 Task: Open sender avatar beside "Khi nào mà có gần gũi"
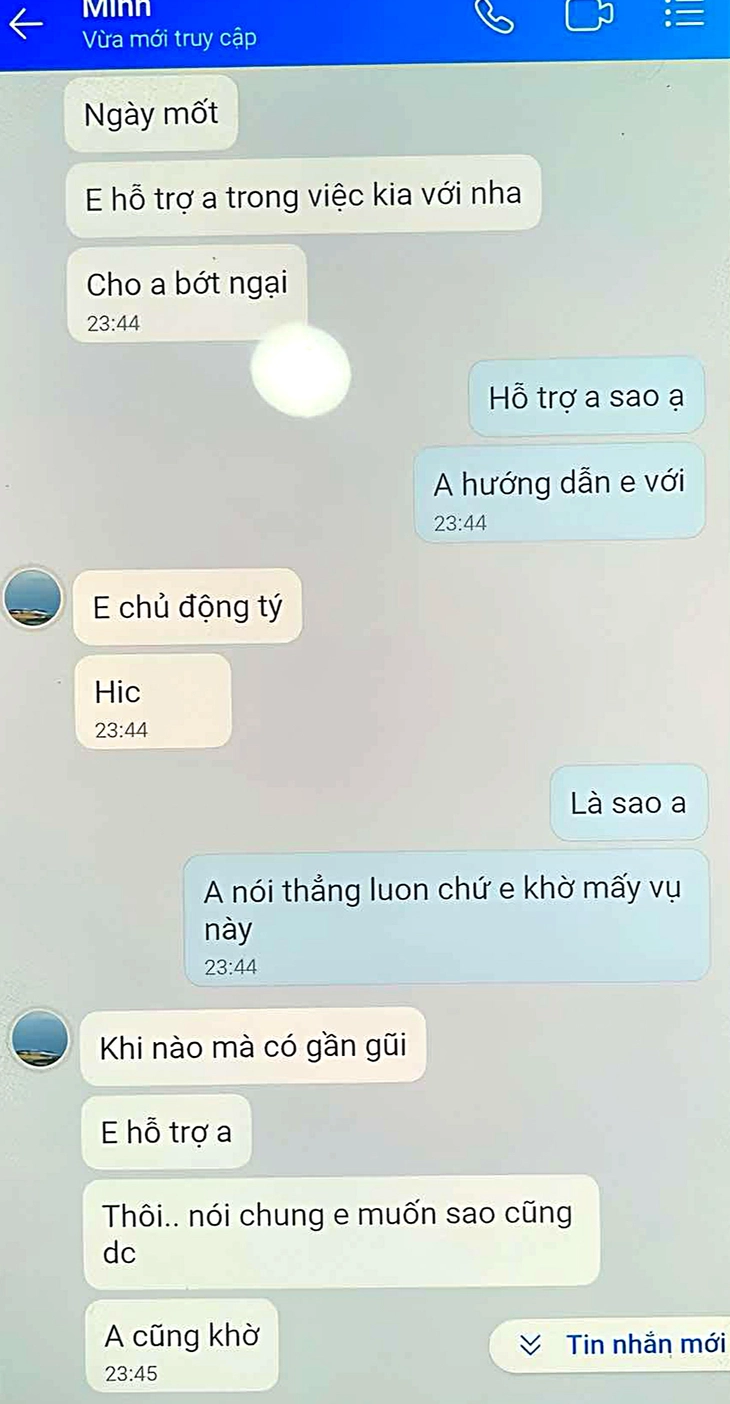pos(40,1038)
